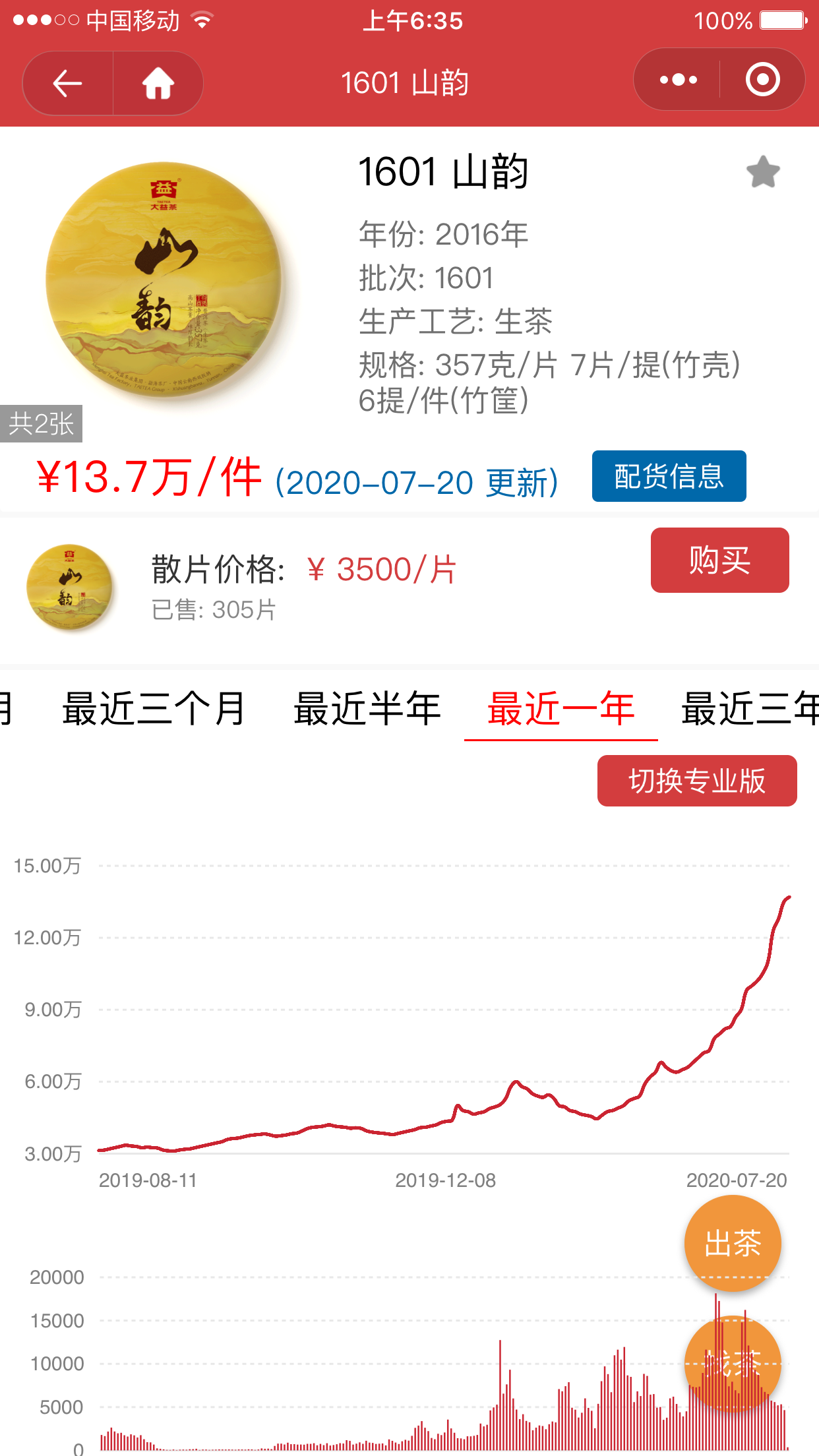This screenshot has height=1456, width=819.
Task: Open the tea cake product image
Action: click(164, 280)
